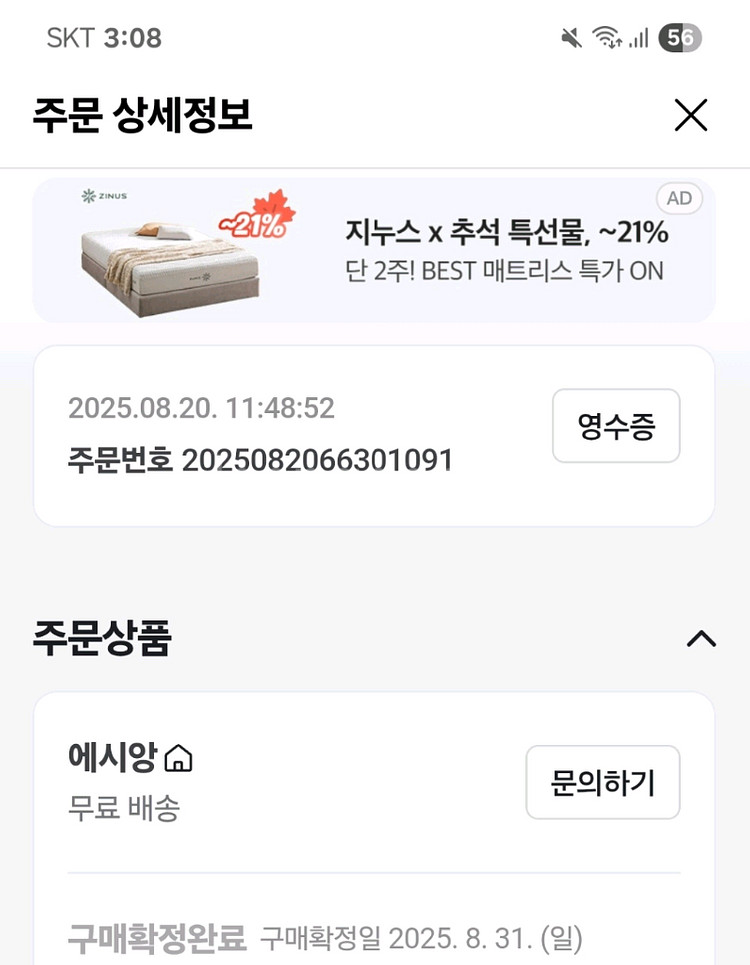Open the 지누스 추석 특선물 ad banner
750x965 pixels.
pyautogui.click(x=374, y=250)
